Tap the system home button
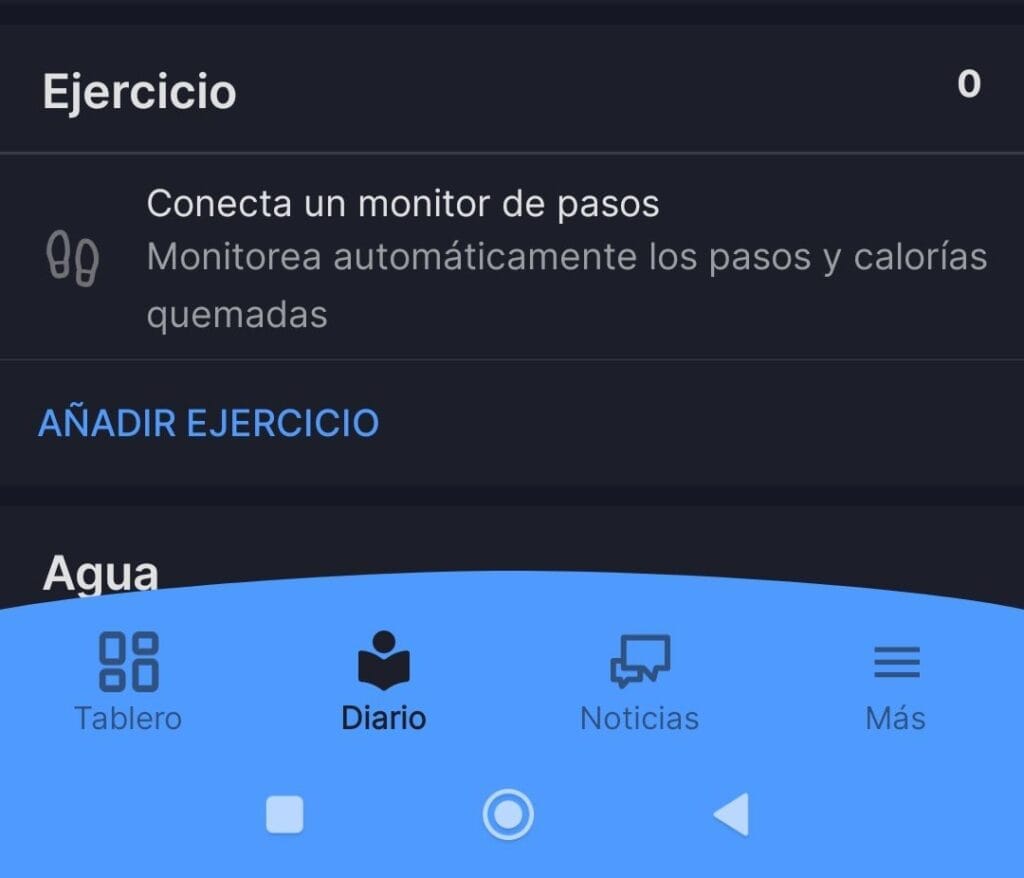 coord(508,815)
